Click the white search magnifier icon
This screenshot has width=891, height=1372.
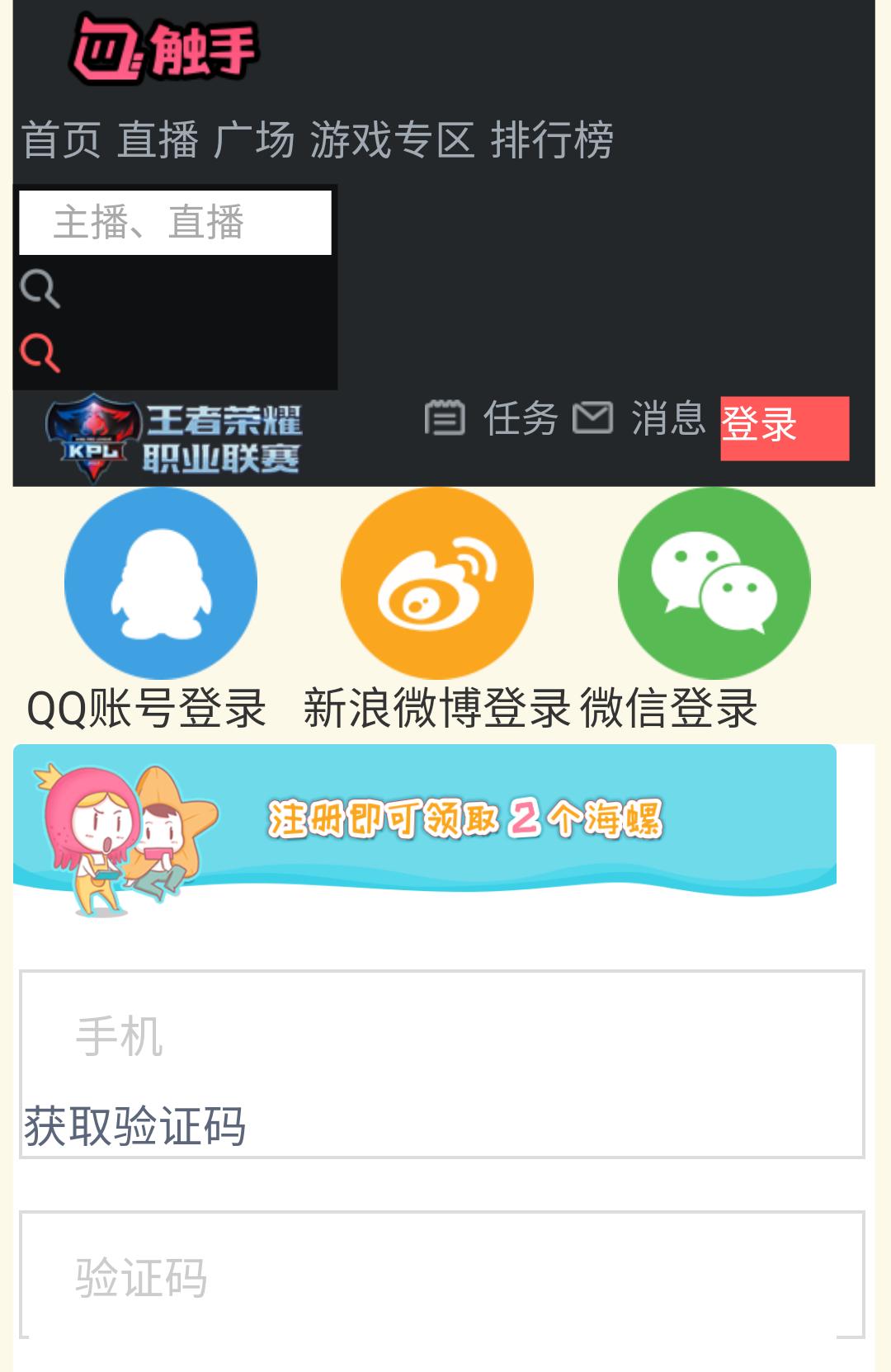[40, 290]
